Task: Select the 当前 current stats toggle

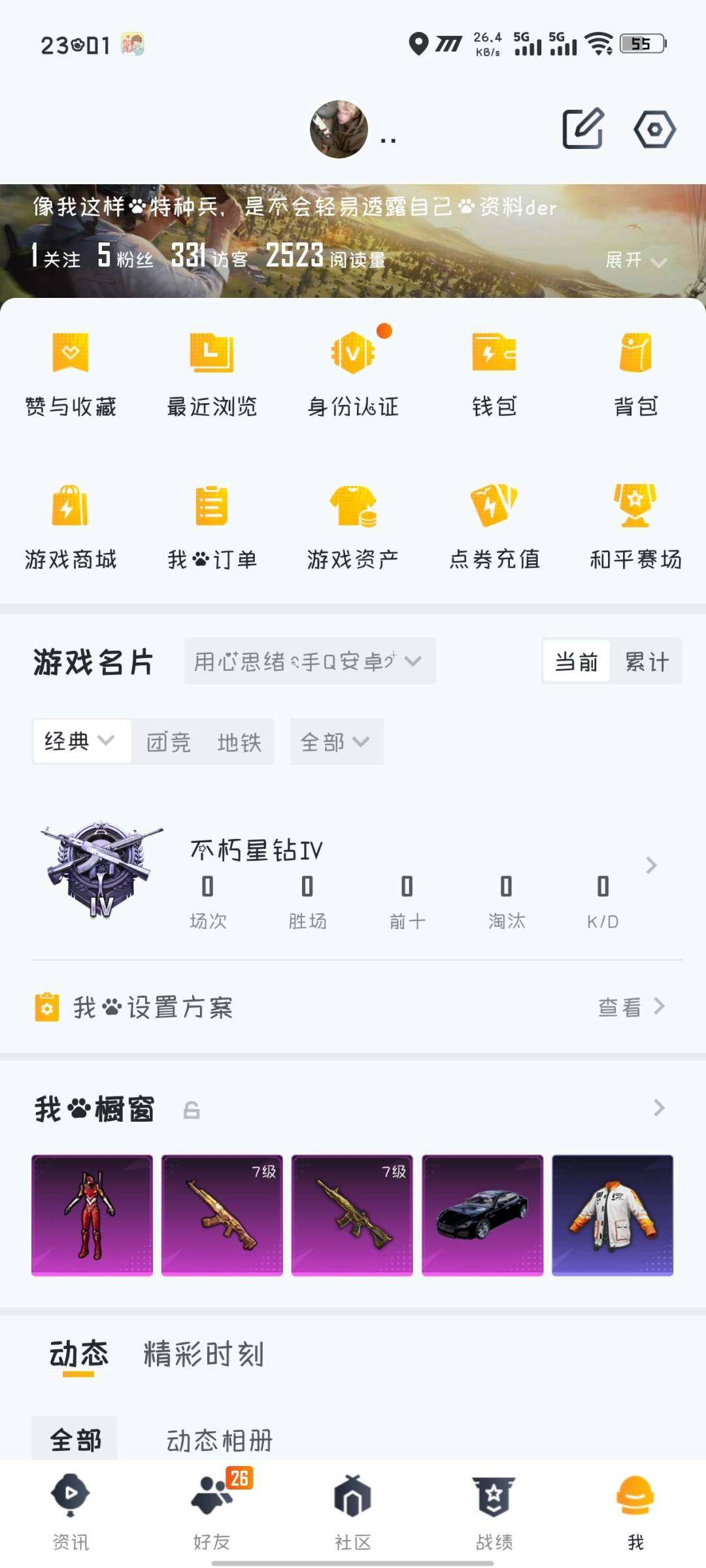Action: click(x=576, y=661)
